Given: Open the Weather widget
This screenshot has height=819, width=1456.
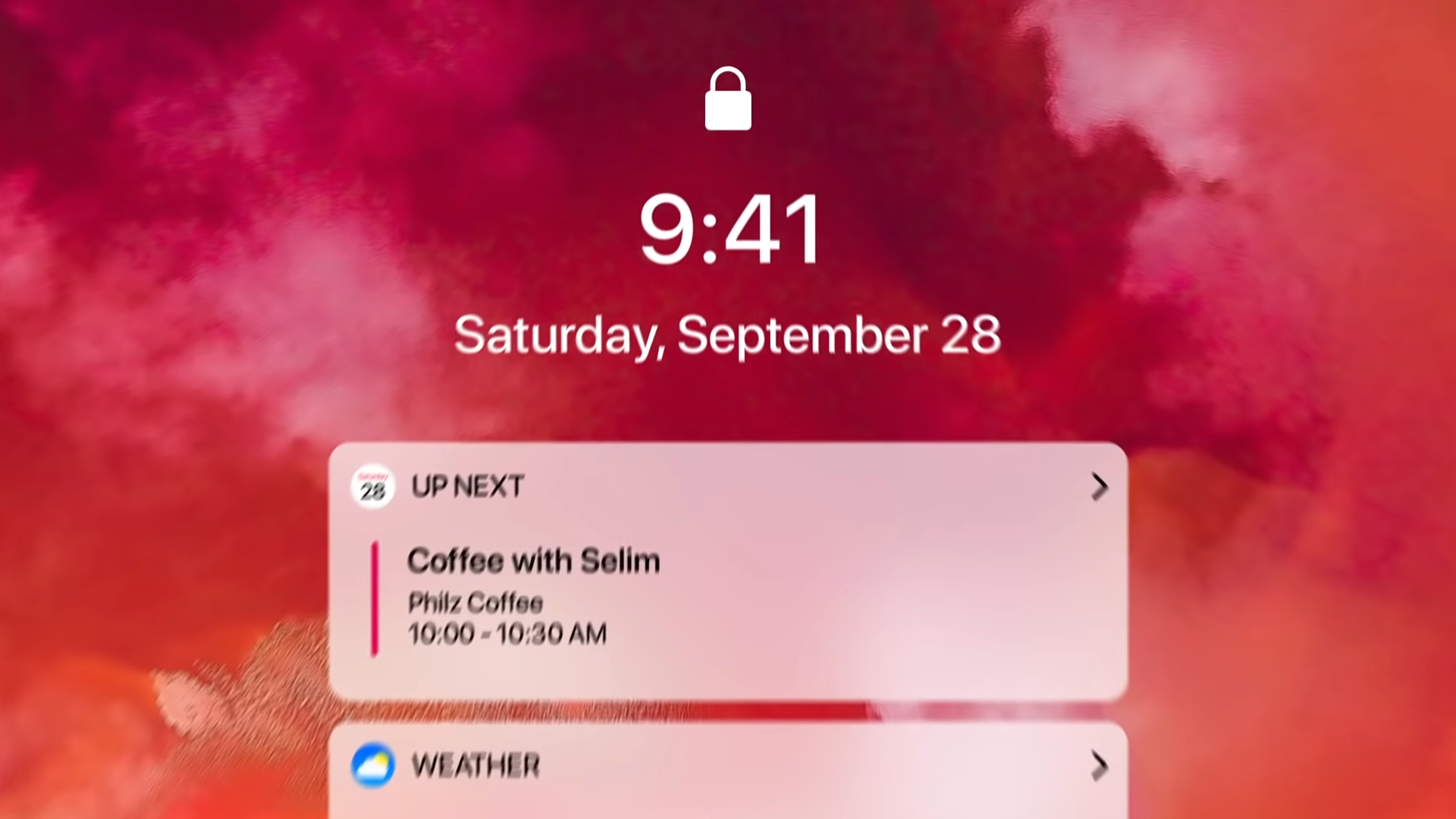Looking at the screenshot, I should [x=475, y=766].
